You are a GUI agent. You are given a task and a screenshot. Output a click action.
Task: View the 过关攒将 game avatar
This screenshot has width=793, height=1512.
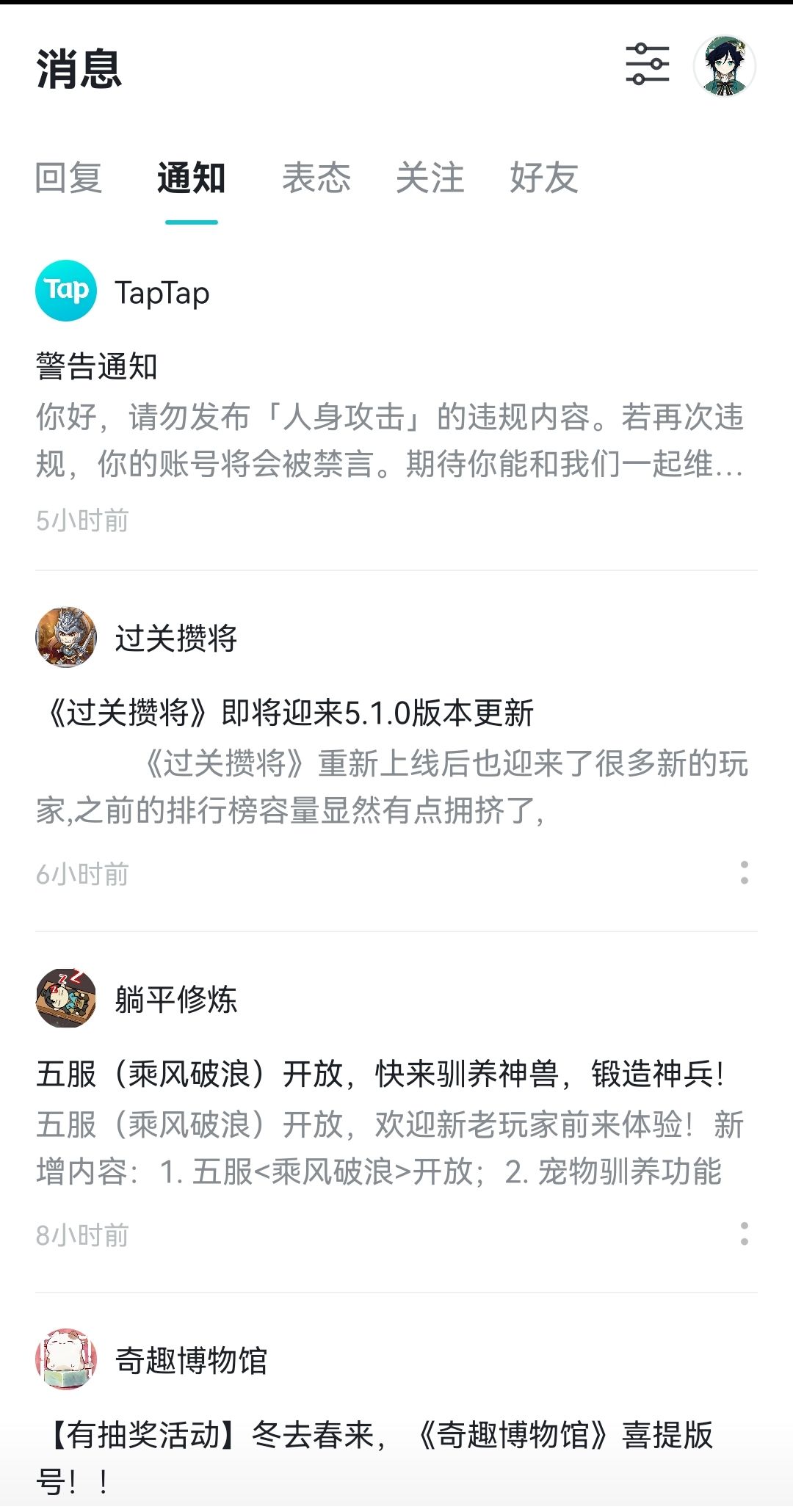point(66,637)
